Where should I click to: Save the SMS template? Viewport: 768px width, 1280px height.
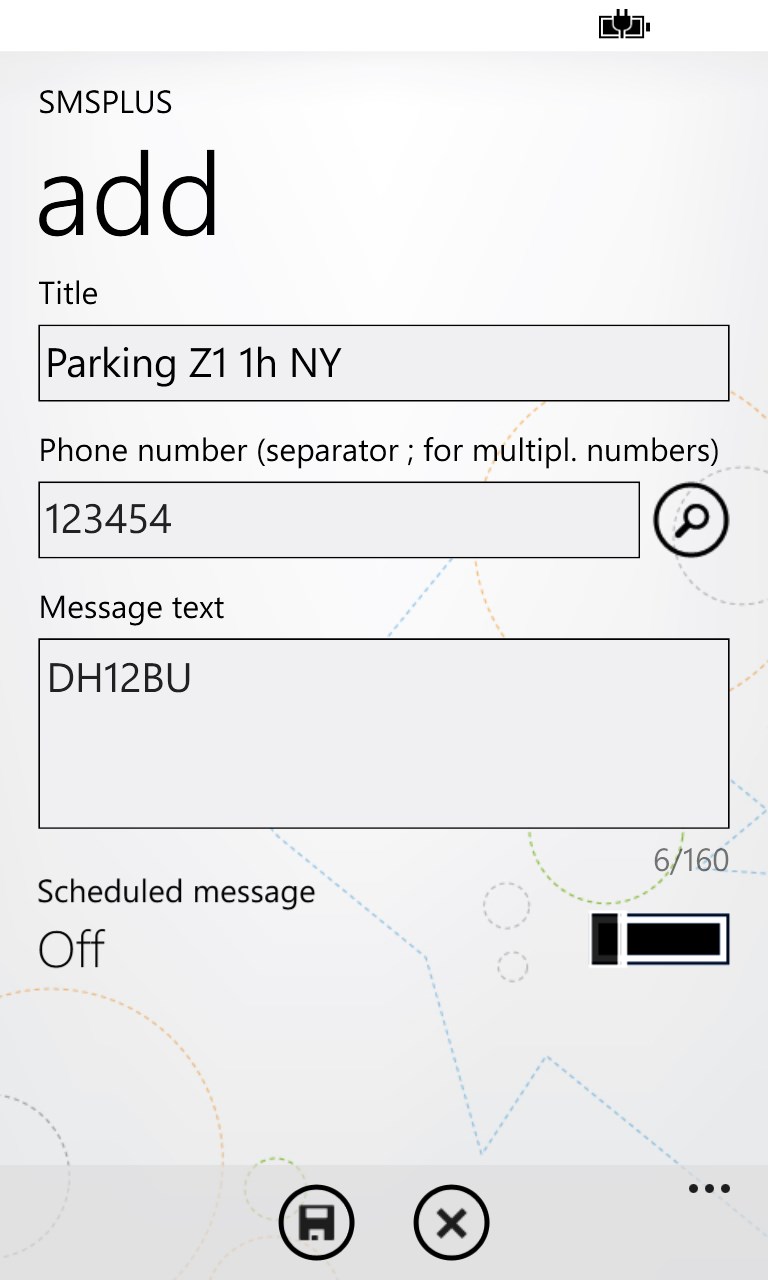[x=316, y=1222]
